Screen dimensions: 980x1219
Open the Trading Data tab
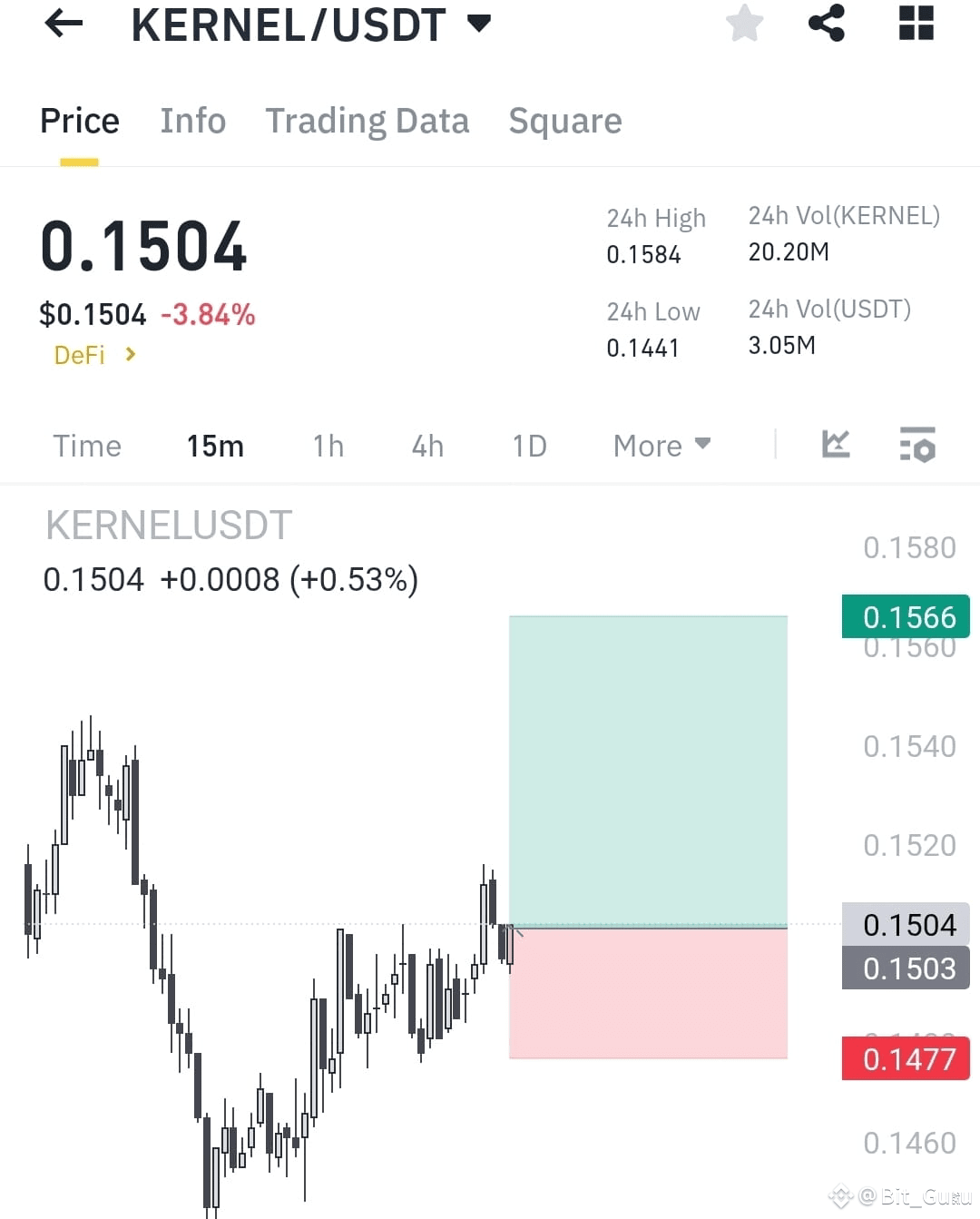(x=367, y=120)
